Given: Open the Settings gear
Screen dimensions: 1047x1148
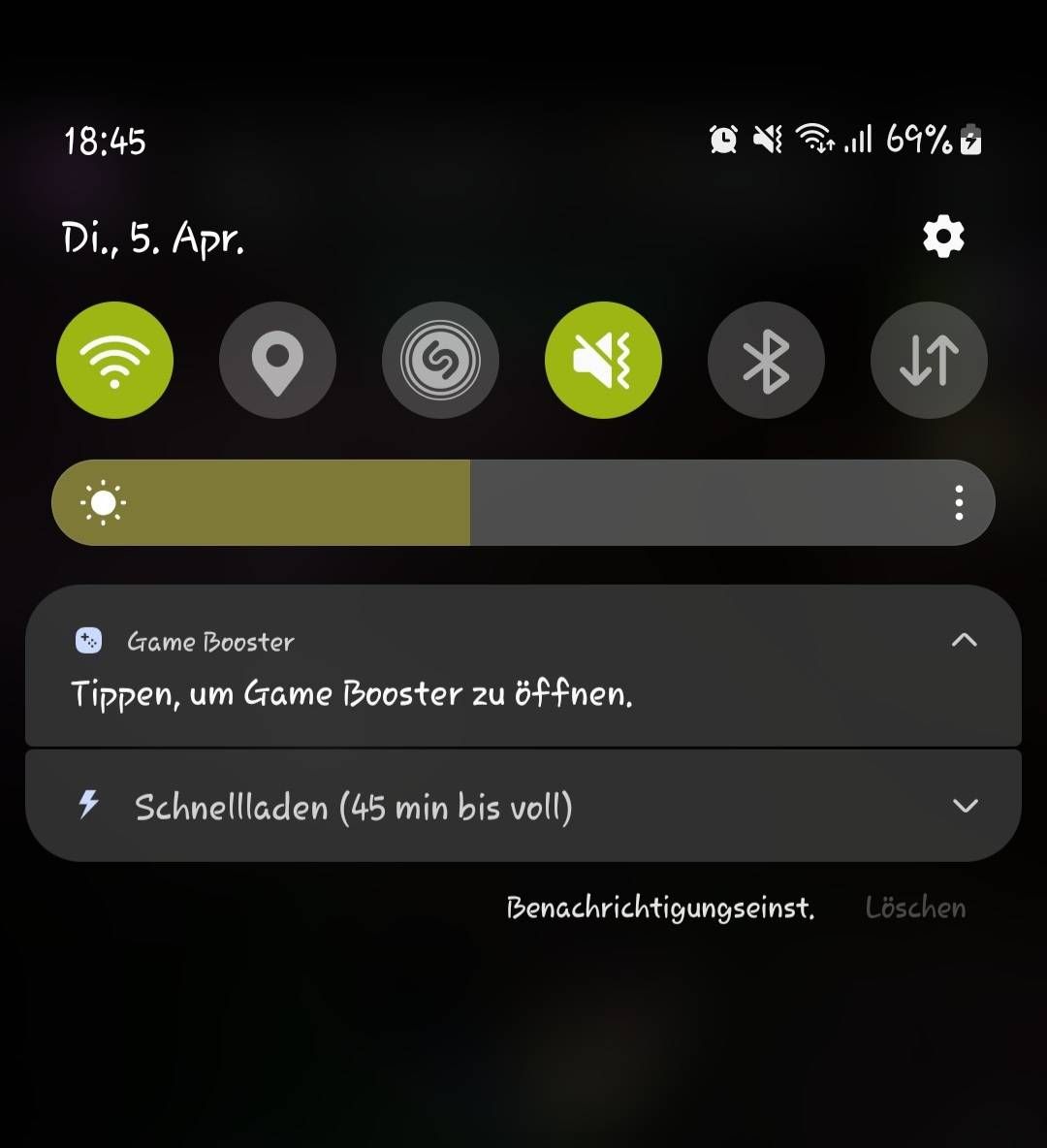Looking at the screenshot, I should coord(941,236).
